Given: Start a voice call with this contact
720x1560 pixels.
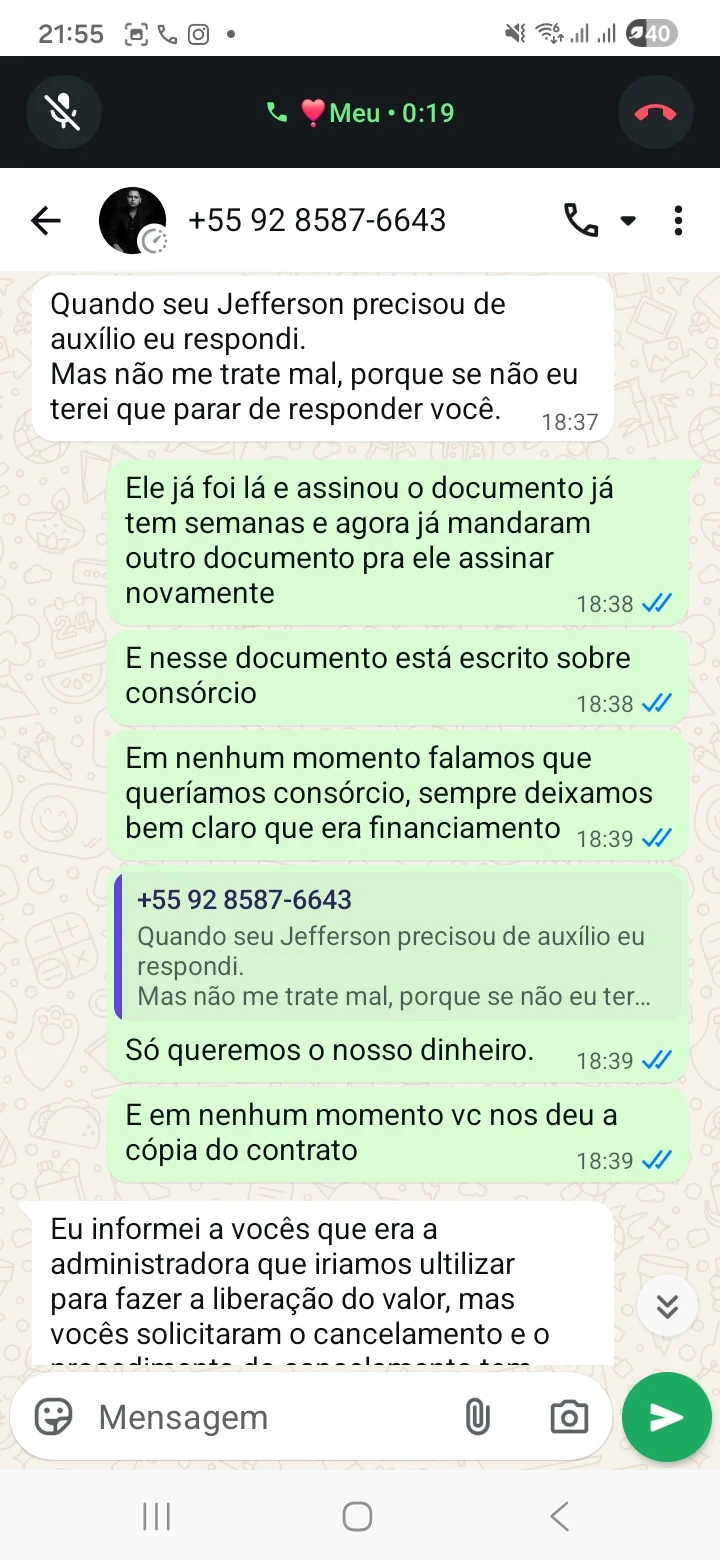Looking at the screenshot, I should click(581, 220).
